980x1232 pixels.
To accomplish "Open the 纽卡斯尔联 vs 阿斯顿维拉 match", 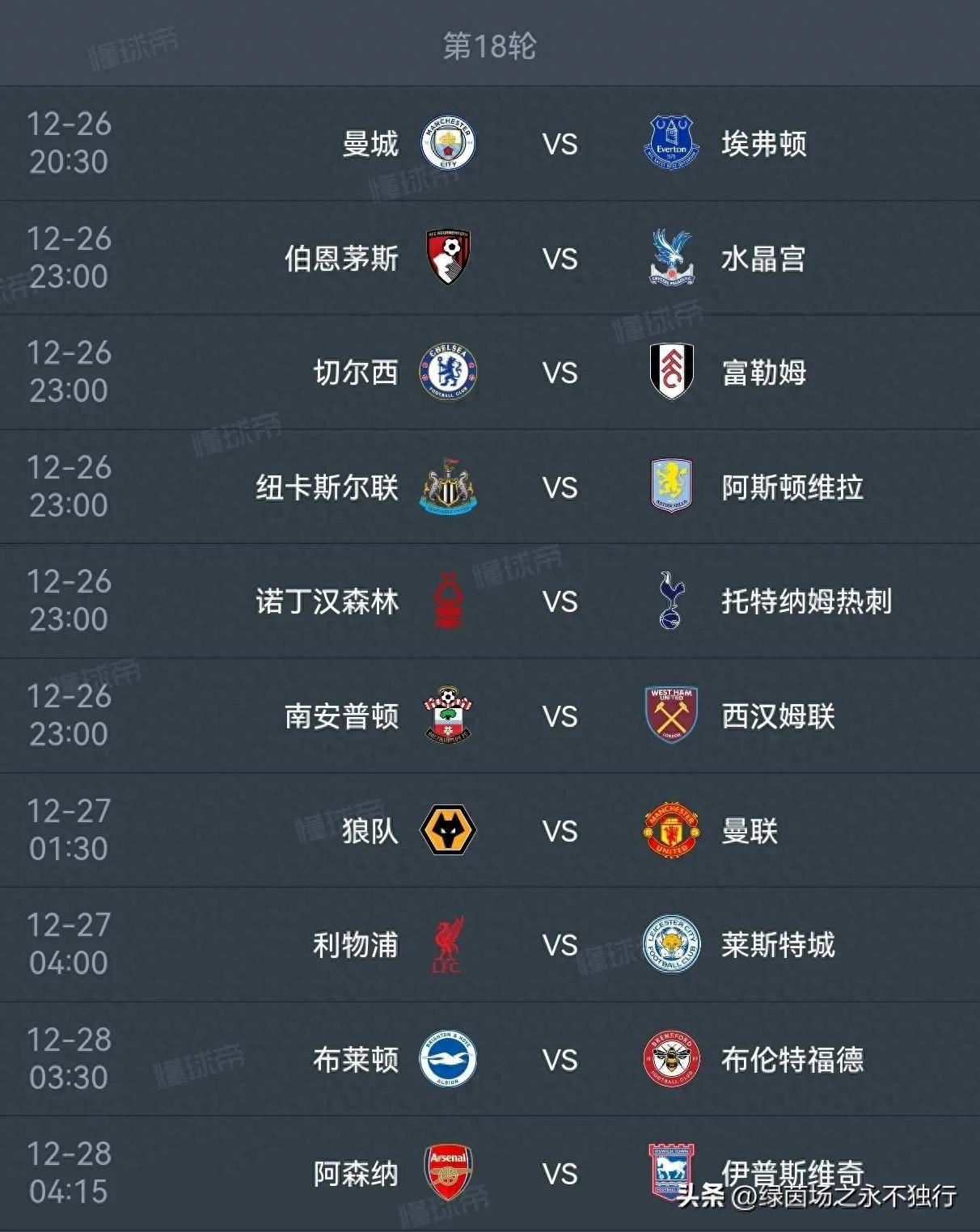I will click(x=560, y=487).
